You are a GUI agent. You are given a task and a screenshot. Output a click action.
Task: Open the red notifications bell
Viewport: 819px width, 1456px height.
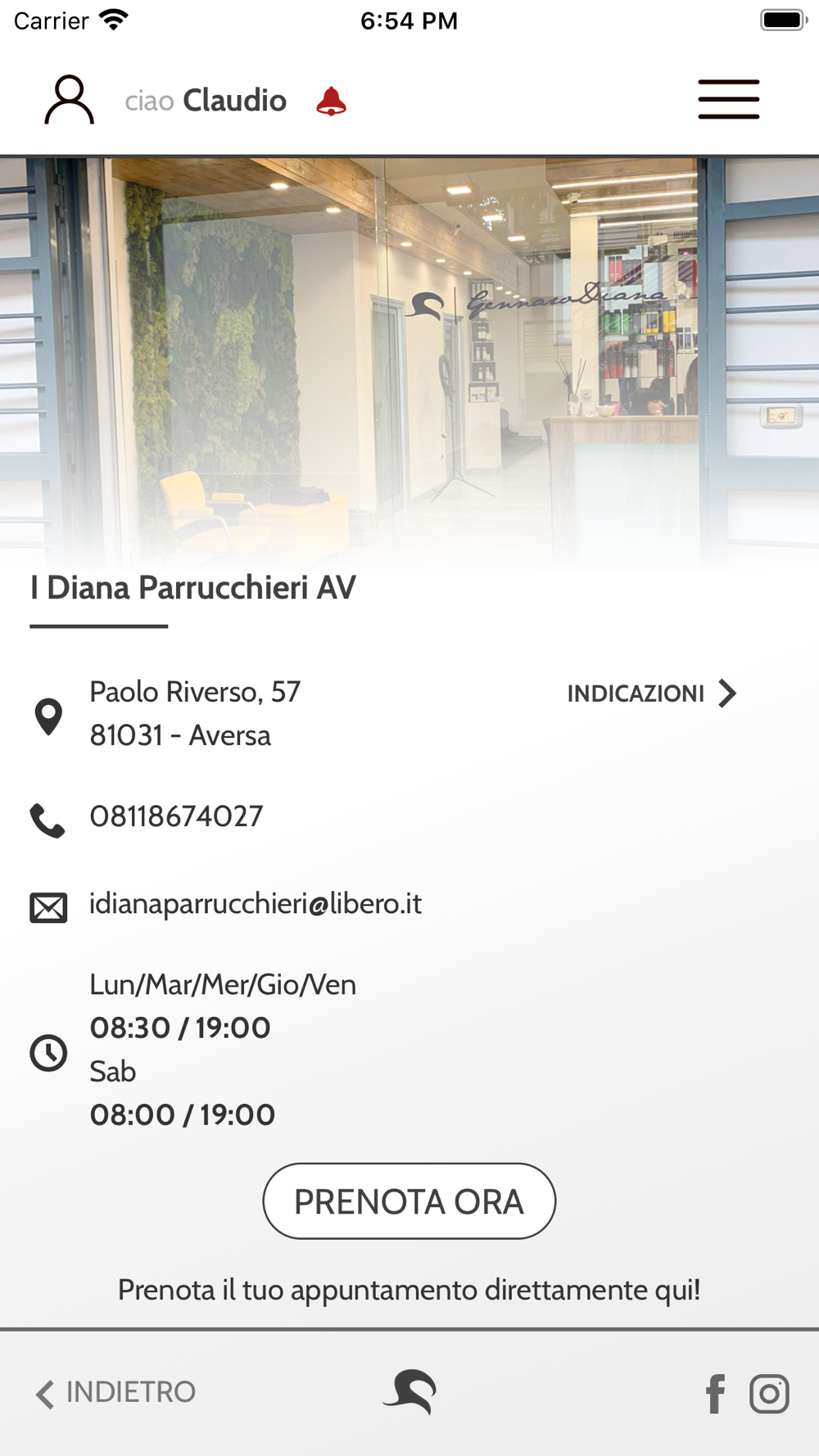pos(331,101)
